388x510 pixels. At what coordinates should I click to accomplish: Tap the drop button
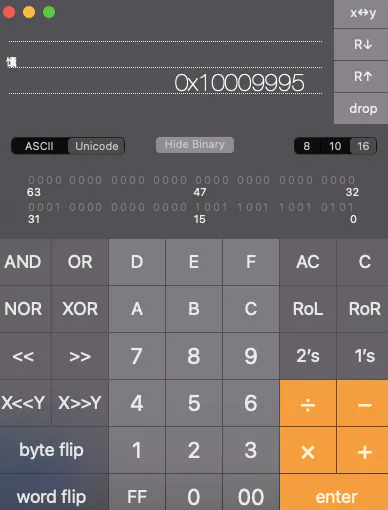tap(361, 109)
